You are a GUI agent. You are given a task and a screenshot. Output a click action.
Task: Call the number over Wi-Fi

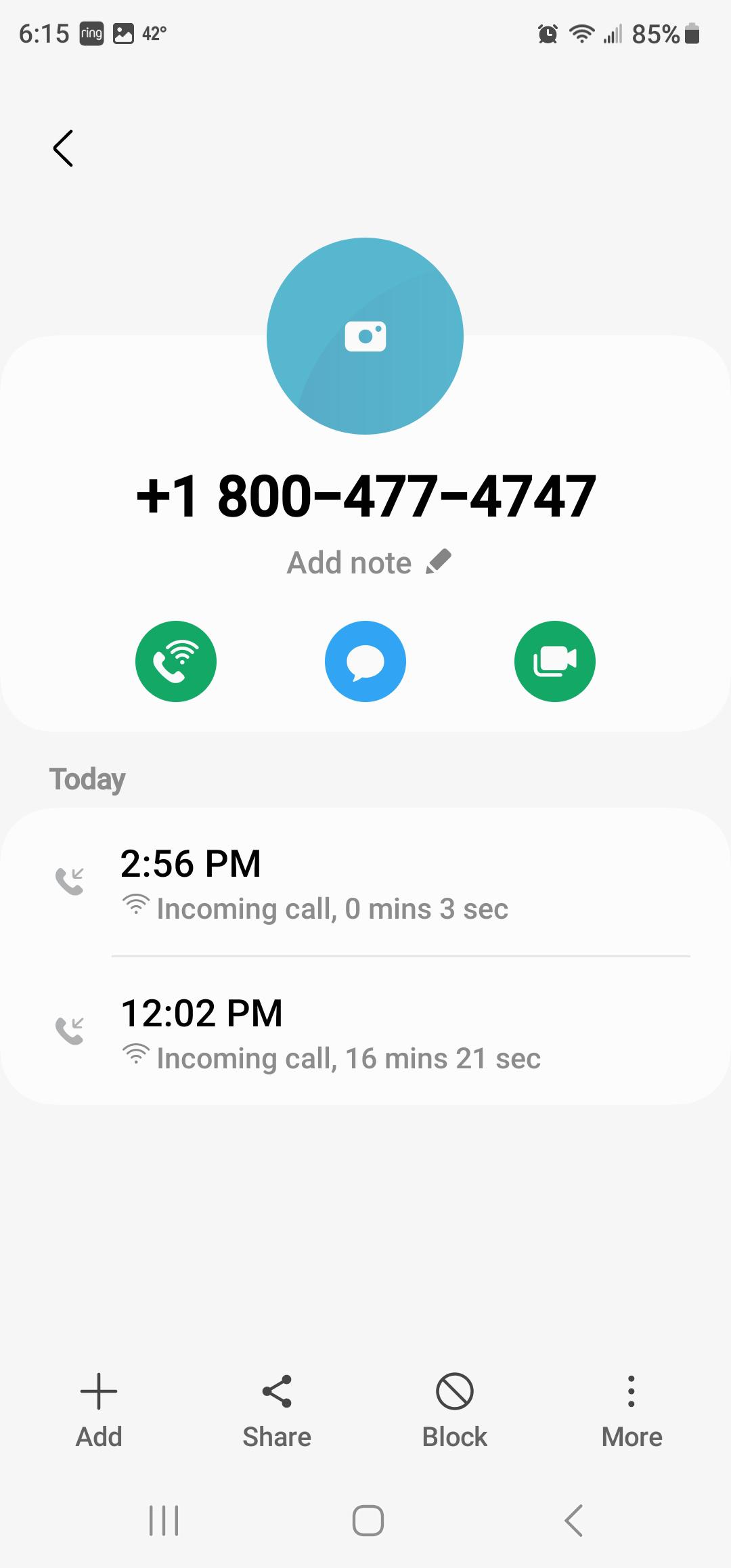[x=176, y=661]
